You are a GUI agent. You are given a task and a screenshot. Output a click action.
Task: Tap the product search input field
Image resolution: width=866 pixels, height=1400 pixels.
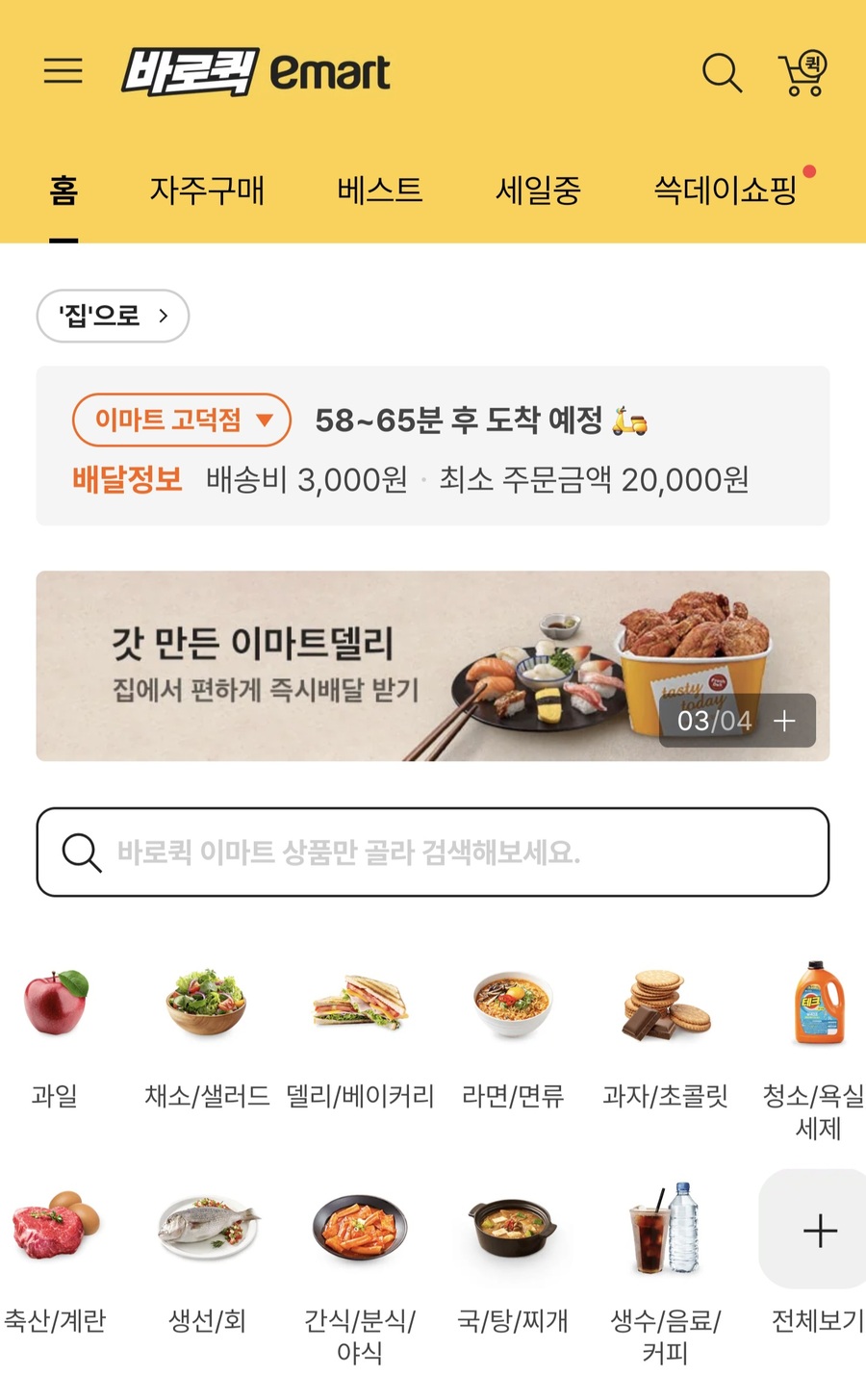[433, 853]
